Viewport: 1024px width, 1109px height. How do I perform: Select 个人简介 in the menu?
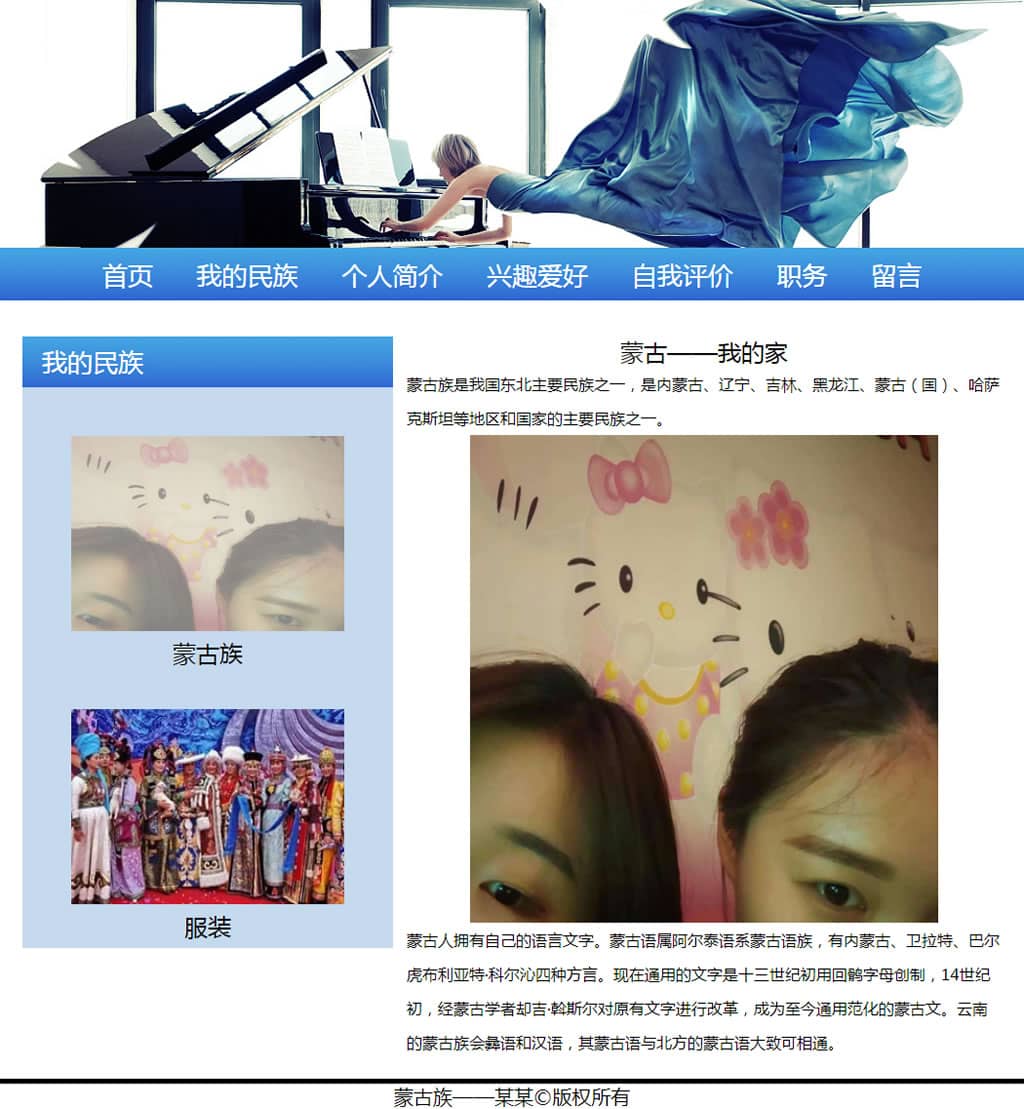tap(392, 276)
